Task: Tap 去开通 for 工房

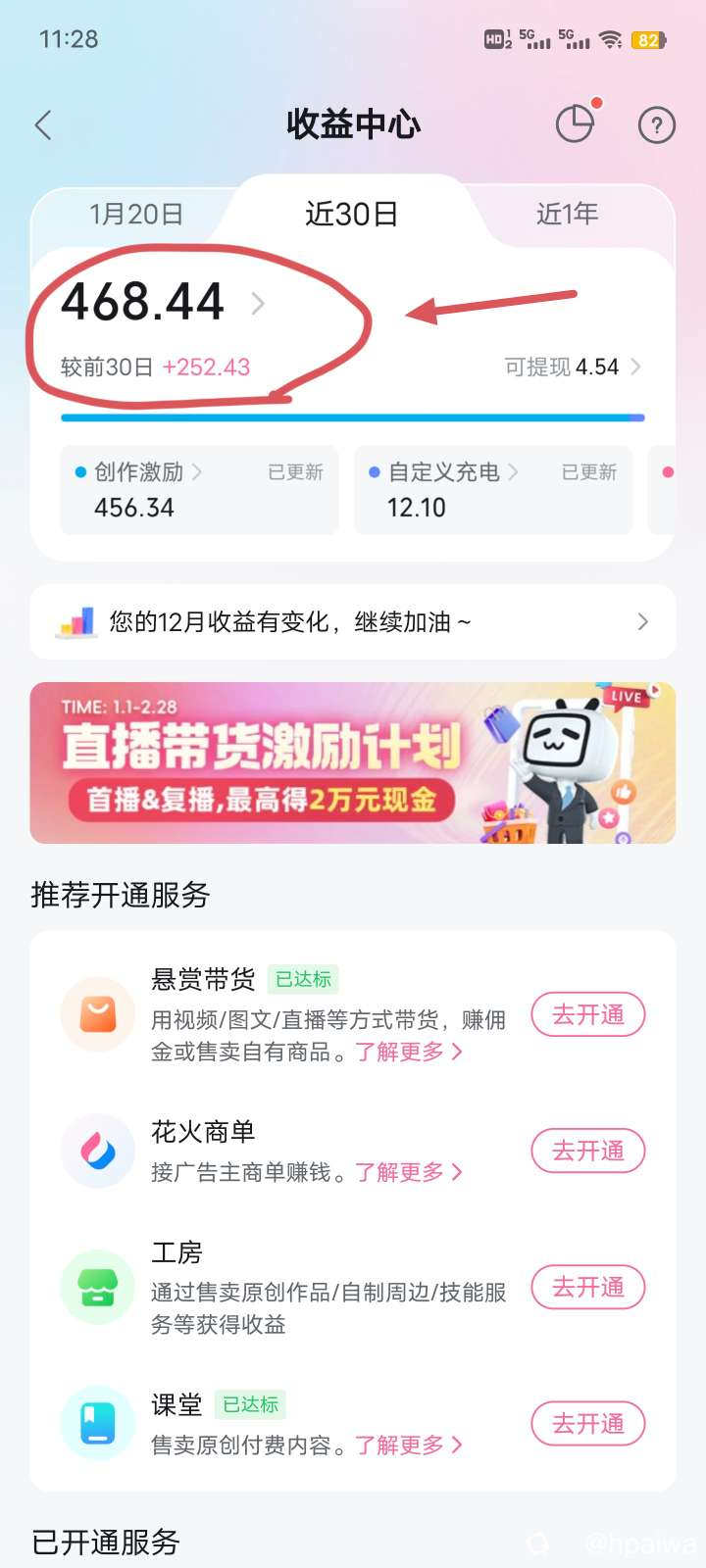Action: (587, 1287)
